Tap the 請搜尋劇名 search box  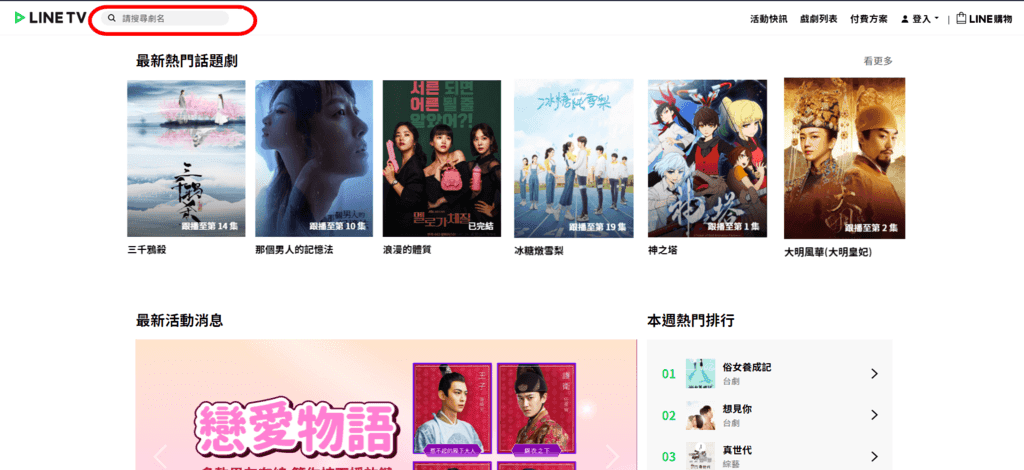click(170, 18)
